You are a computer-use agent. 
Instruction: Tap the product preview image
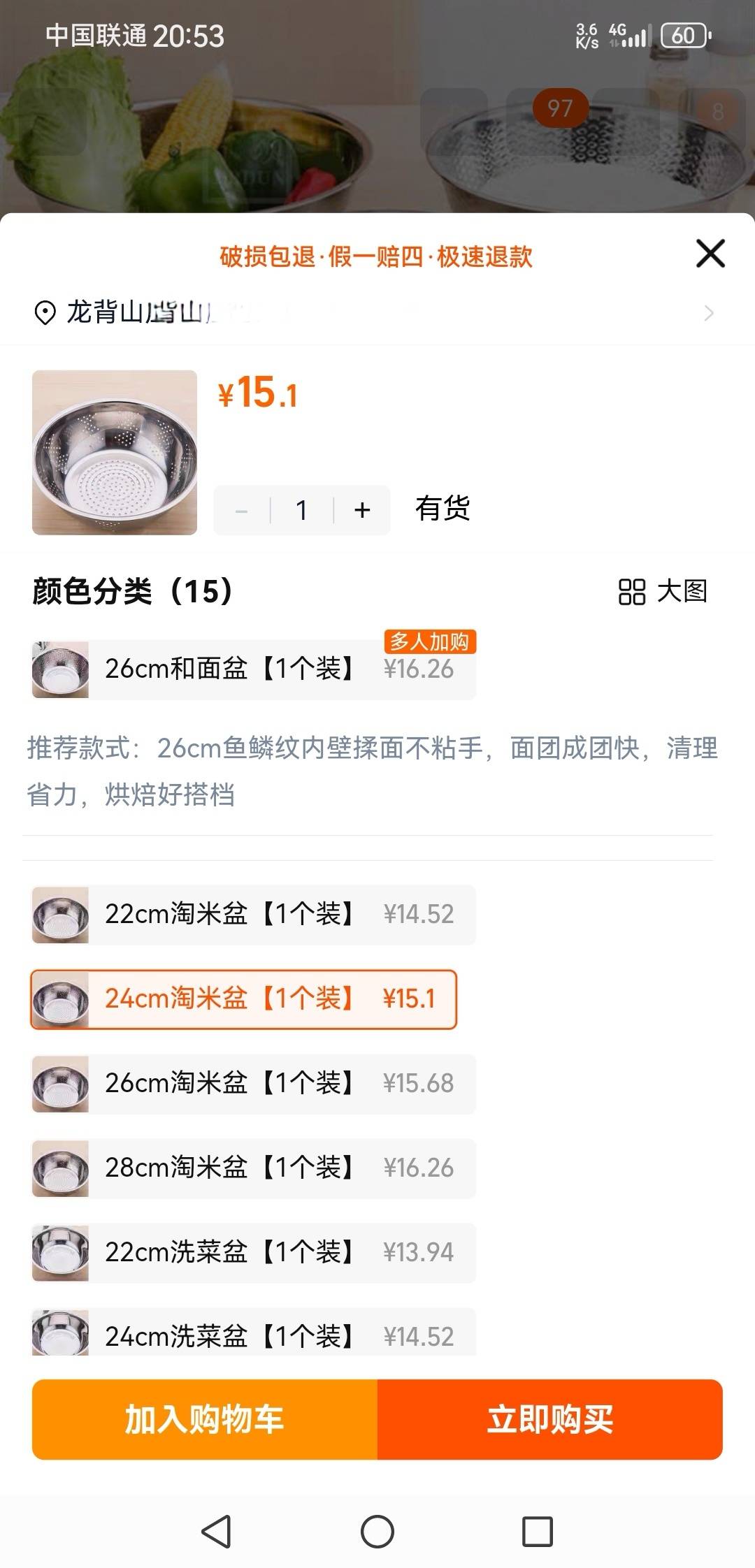coord(115,453)
